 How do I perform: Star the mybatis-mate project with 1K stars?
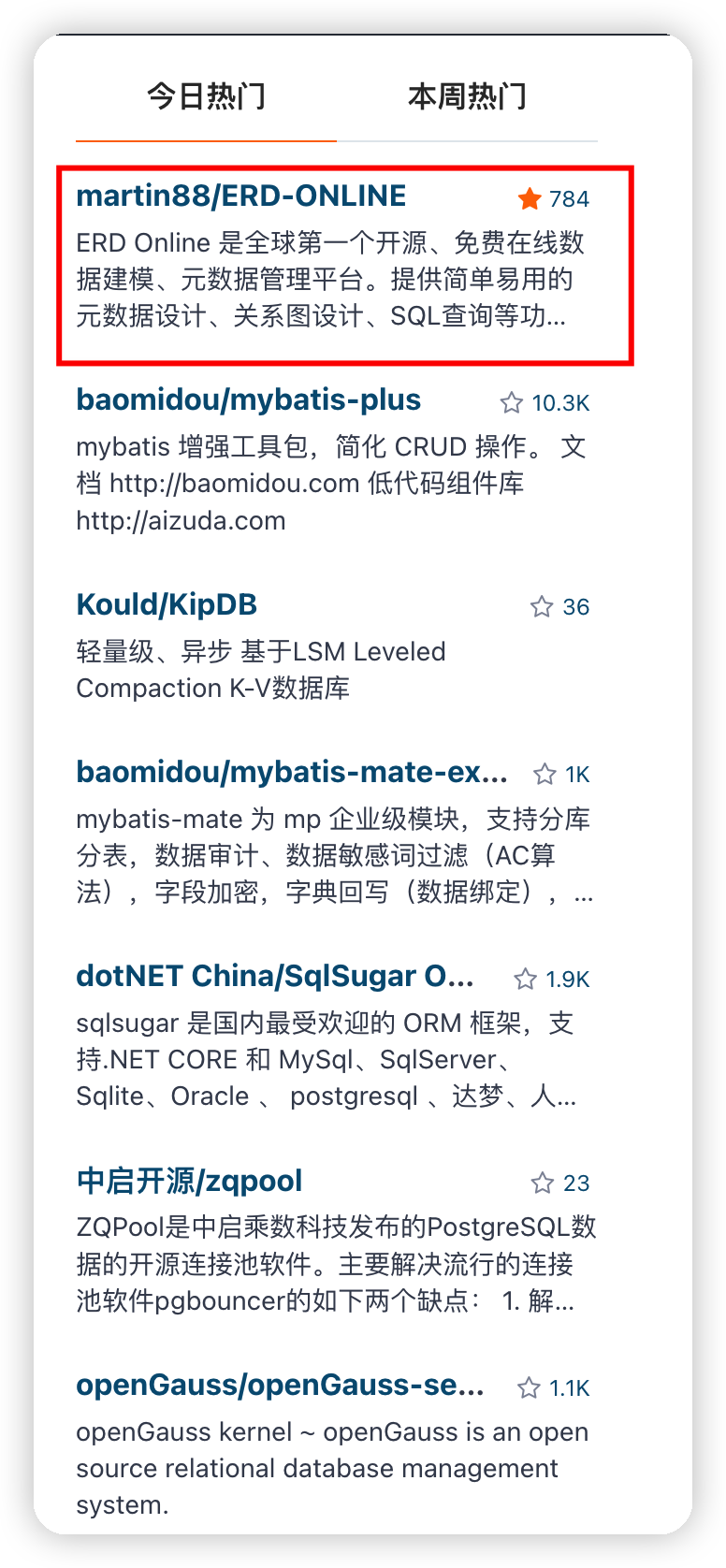tap(544, 775)
